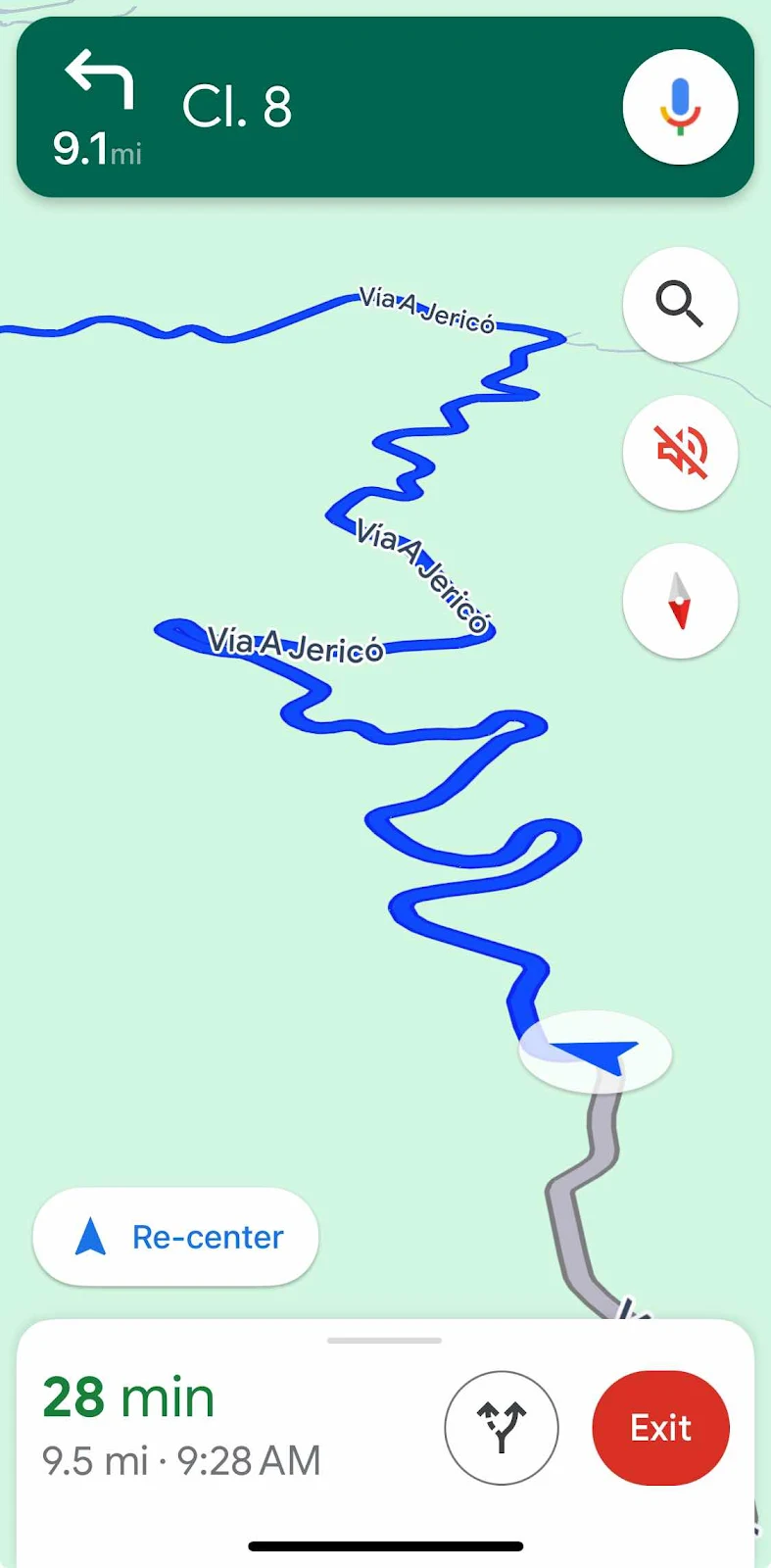Expand the trip details bottom sheet handle
The width and height of the screenshot is (771, 1568).
[x=384, y=1340]
